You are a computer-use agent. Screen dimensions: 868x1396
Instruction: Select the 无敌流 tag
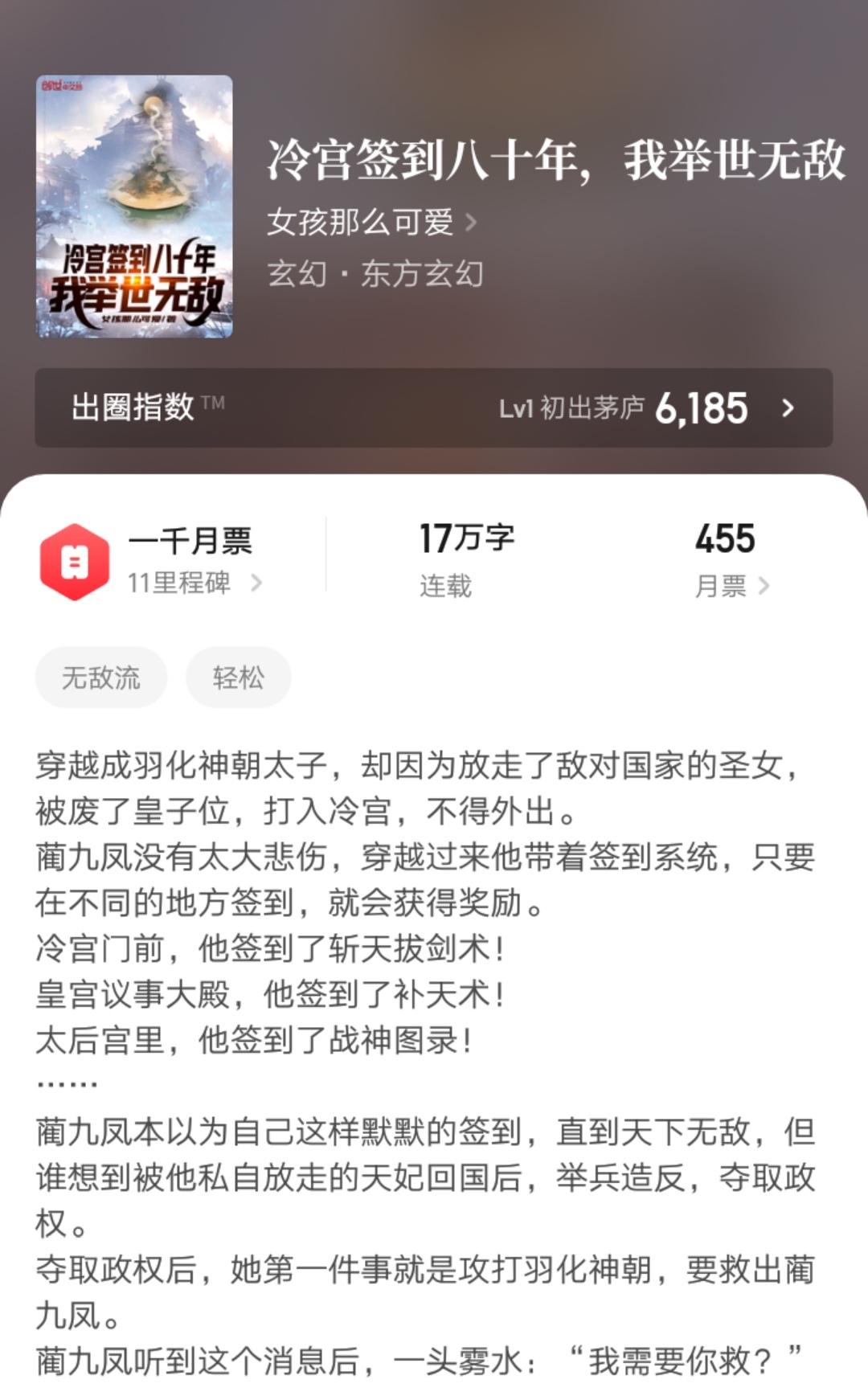click(100, 678)
